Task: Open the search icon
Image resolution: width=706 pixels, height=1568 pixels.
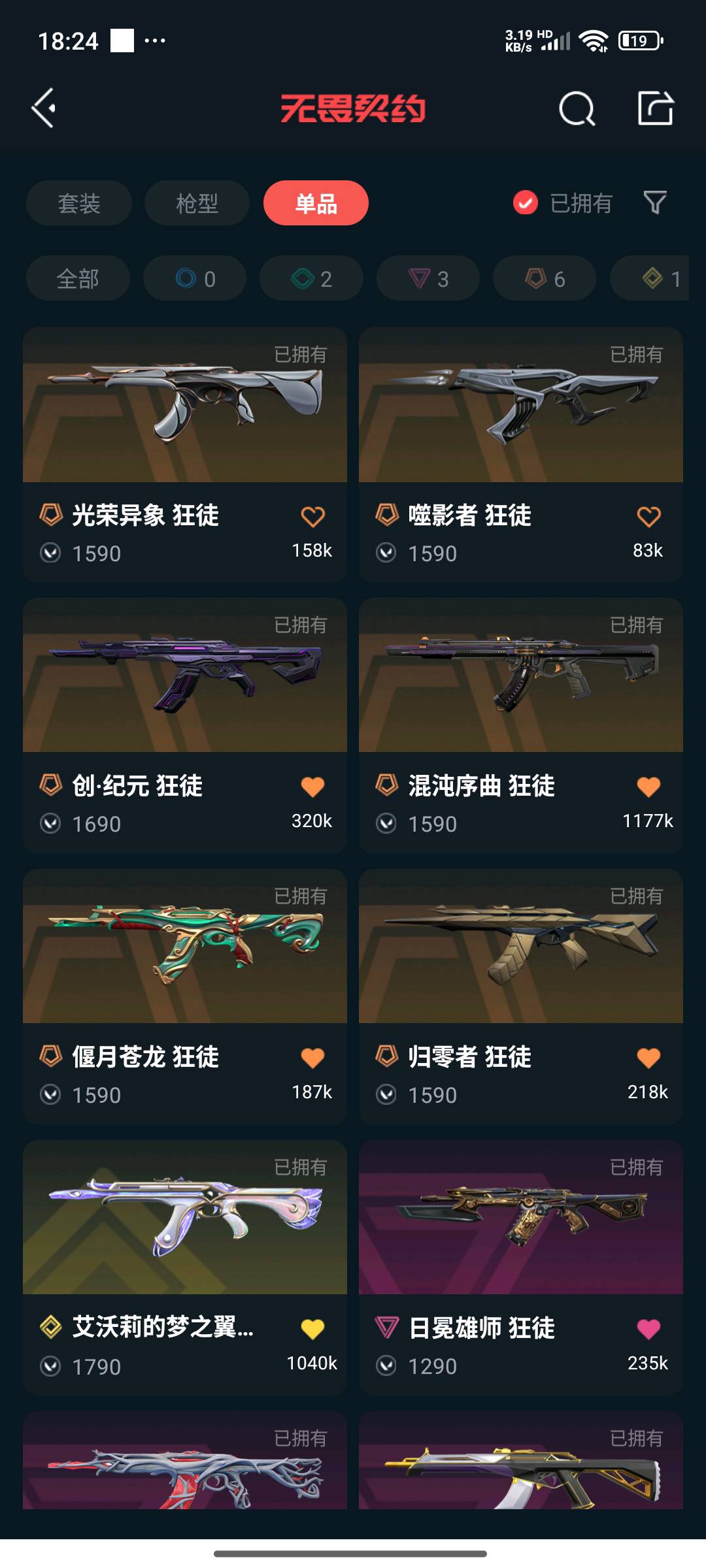Action: click(x=577, y=108)
